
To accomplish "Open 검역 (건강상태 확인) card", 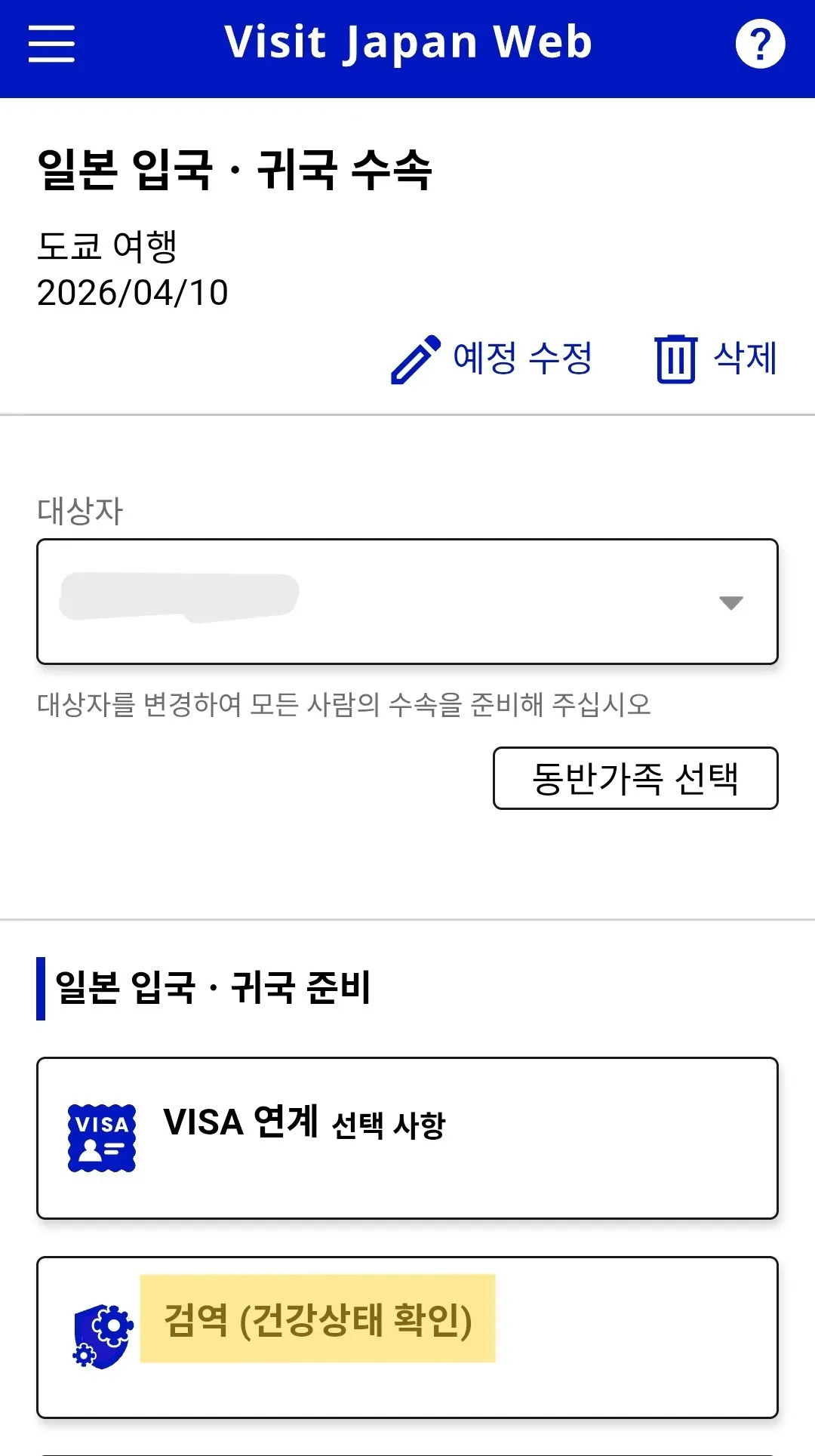I will point(407,1337).
